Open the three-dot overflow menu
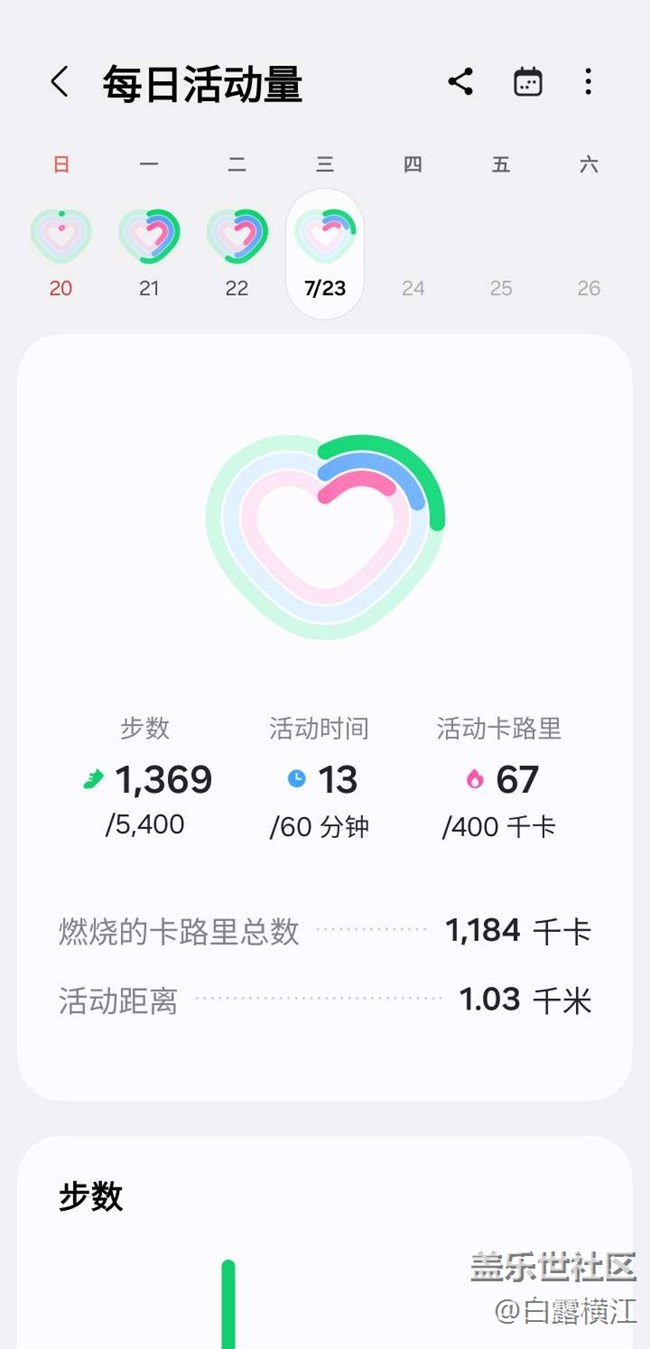The image size is (650, 1349). 588,82
